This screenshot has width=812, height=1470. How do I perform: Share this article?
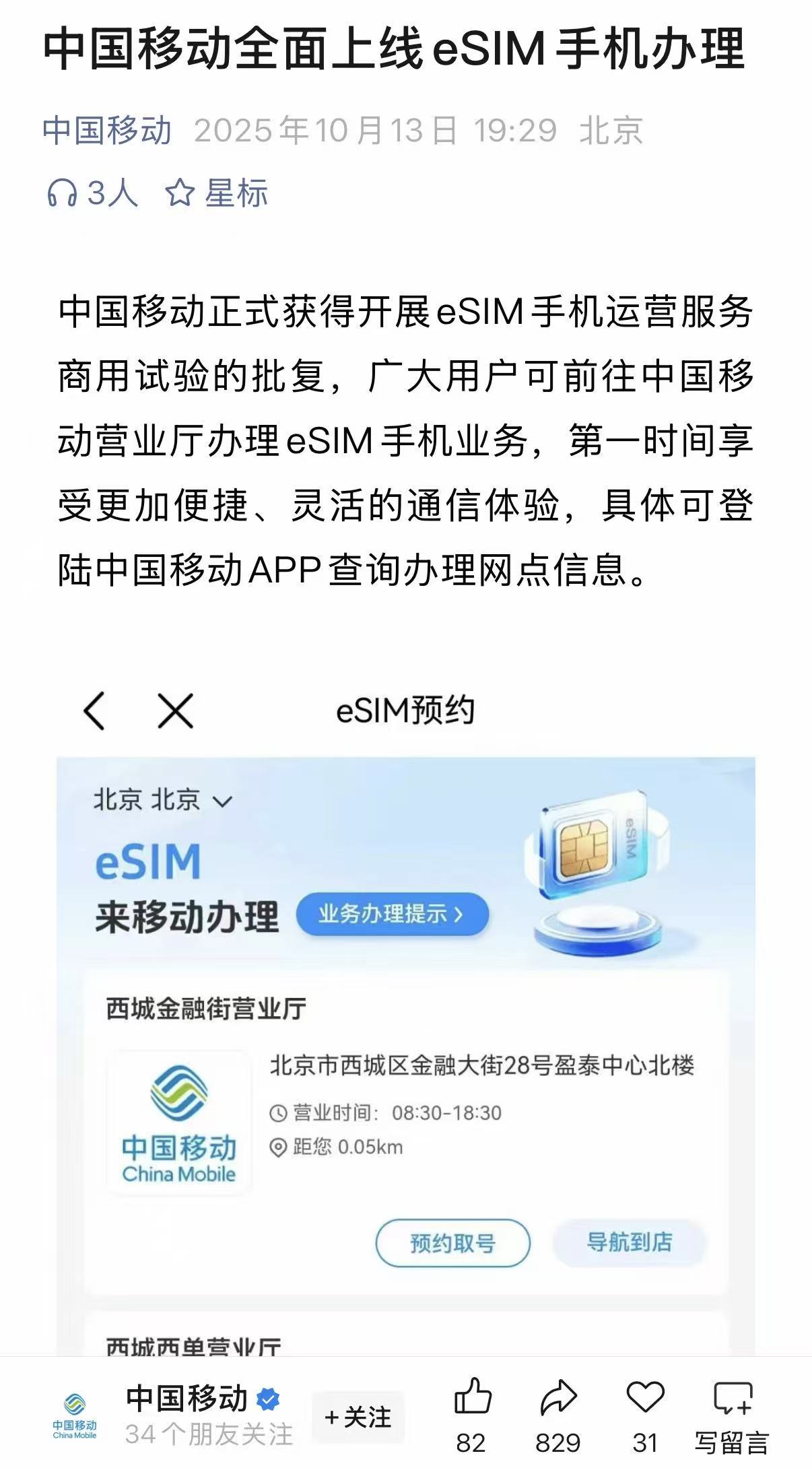[x=558, y=1397]
